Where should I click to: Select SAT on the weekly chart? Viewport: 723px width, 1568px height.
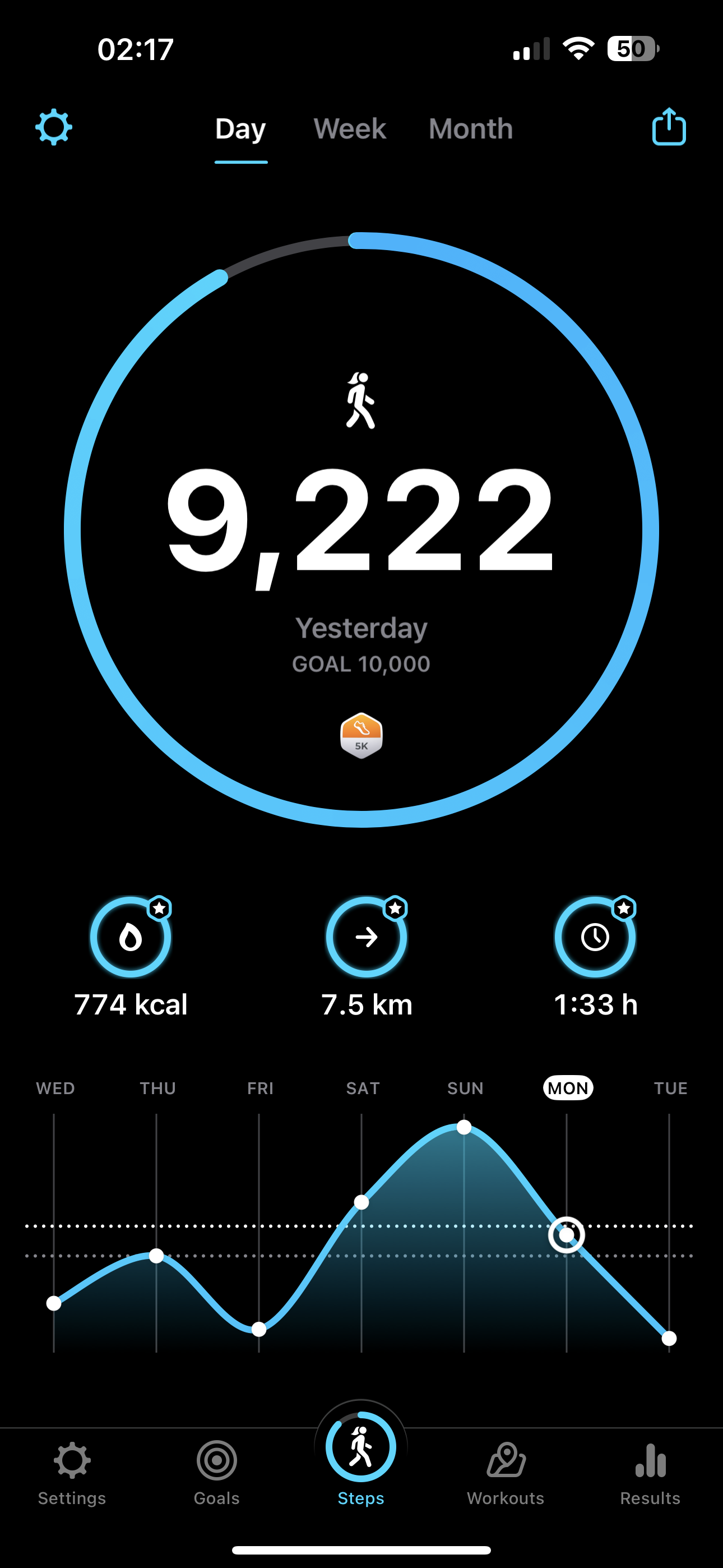click(x=363, y=1089)
